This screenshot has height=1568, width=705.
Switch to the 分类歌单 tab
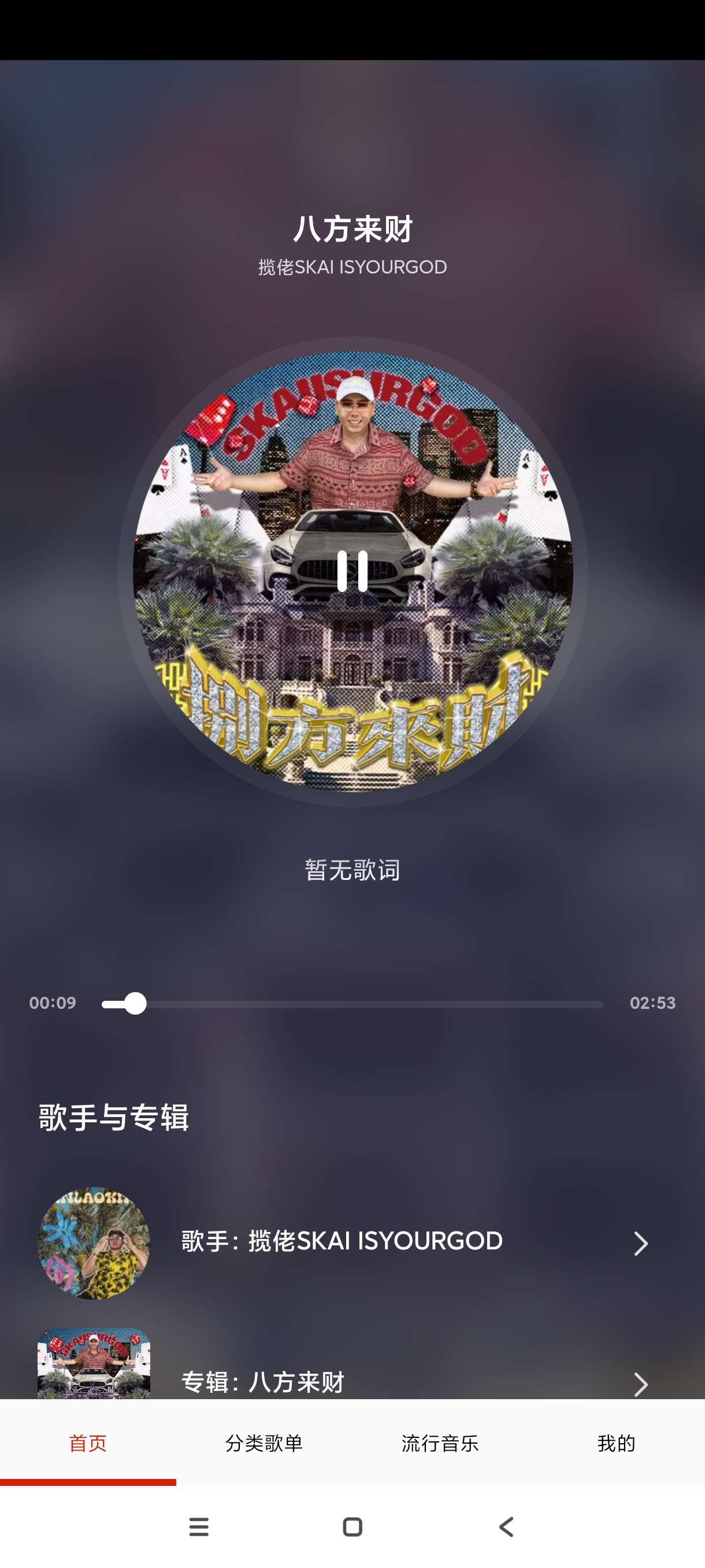point(264,1443)
